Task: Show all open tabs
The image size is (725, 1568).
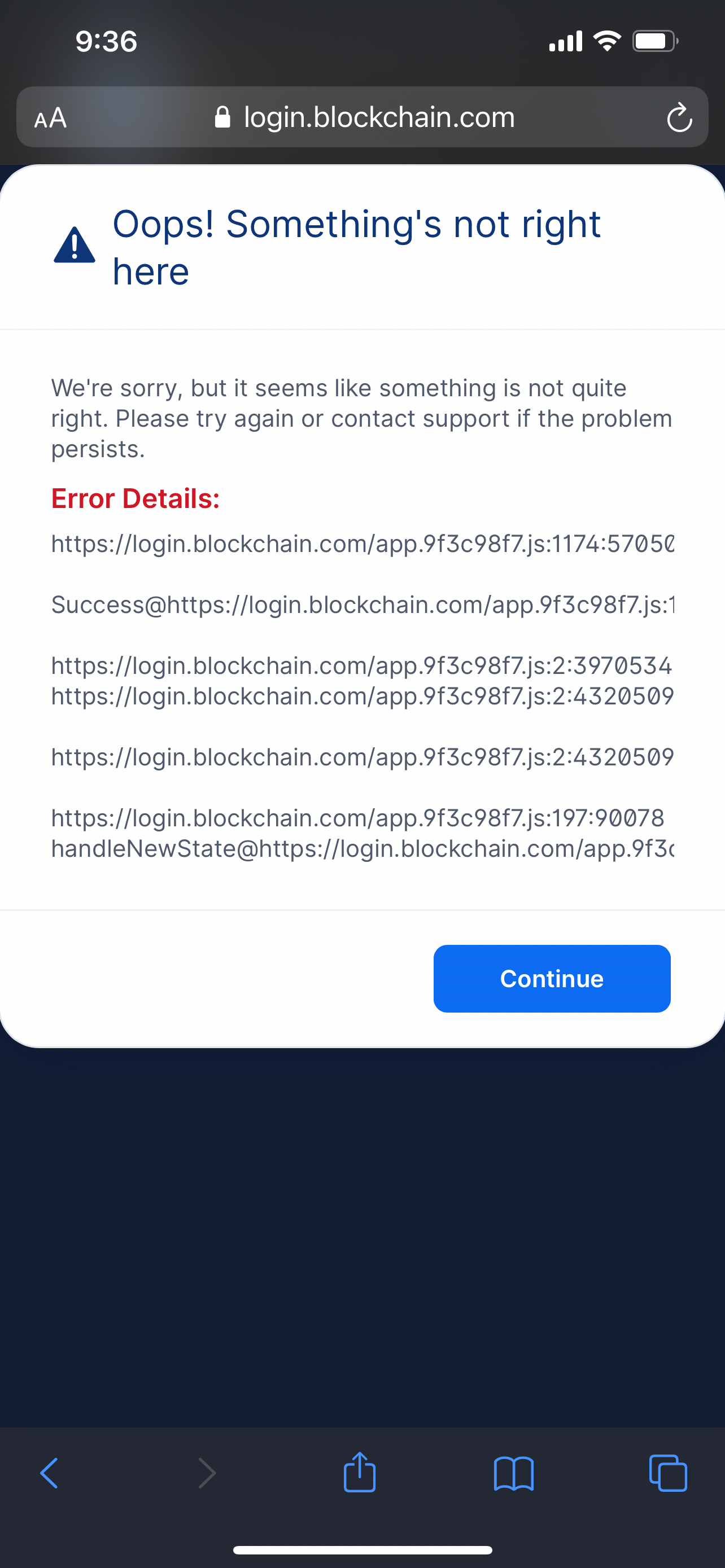Action: click(668, 1473)
